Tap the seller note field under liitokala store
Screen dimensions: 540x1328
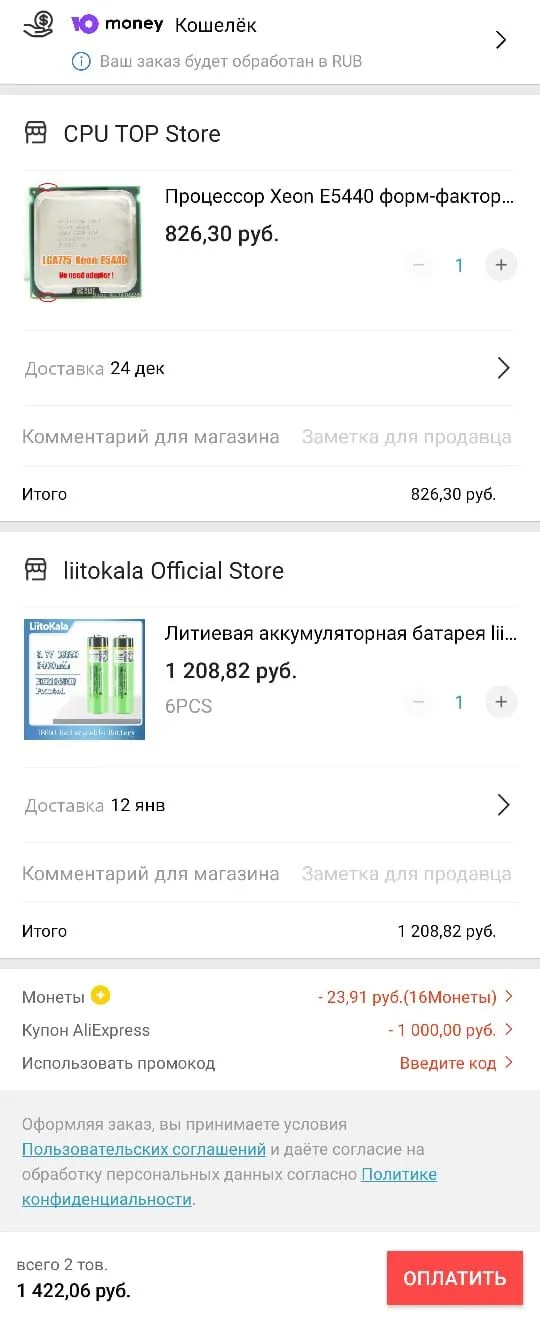point(406,874)
